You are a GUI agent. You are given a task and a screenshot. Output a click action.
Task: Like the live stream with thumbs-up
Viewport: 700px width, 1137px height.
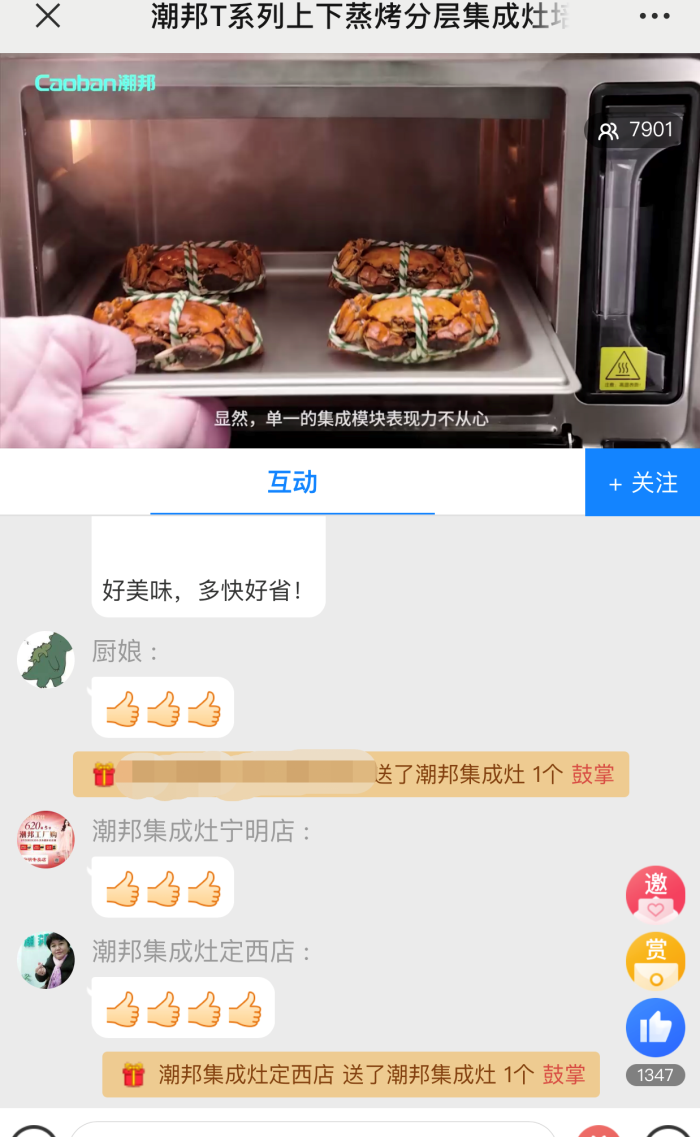655,1028
